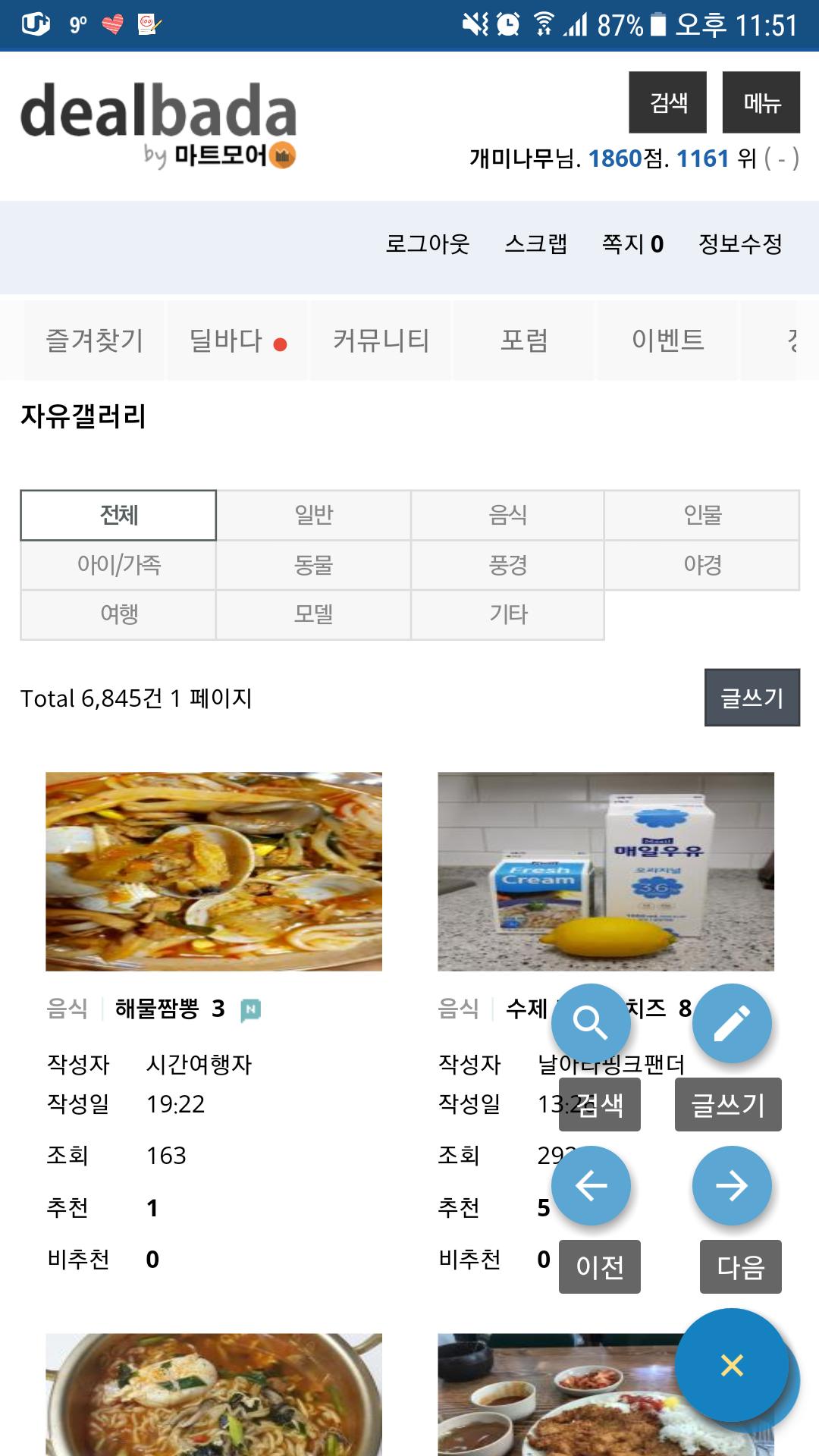Go to 정보수정
The image size is (819, 1456).
[x=740, y=244]
